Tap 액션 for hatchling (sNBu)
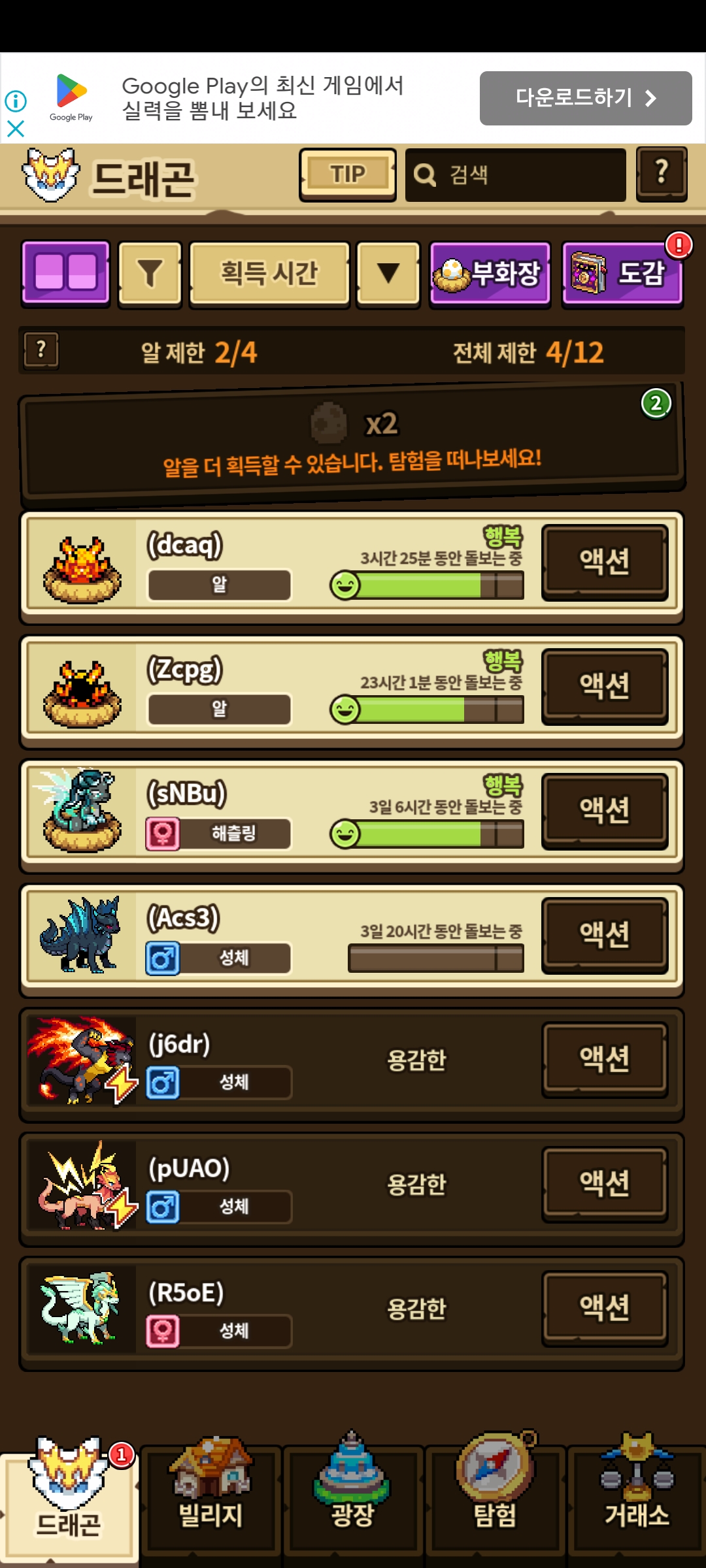This screenshot has width=706, height=1568. (605, 810)
